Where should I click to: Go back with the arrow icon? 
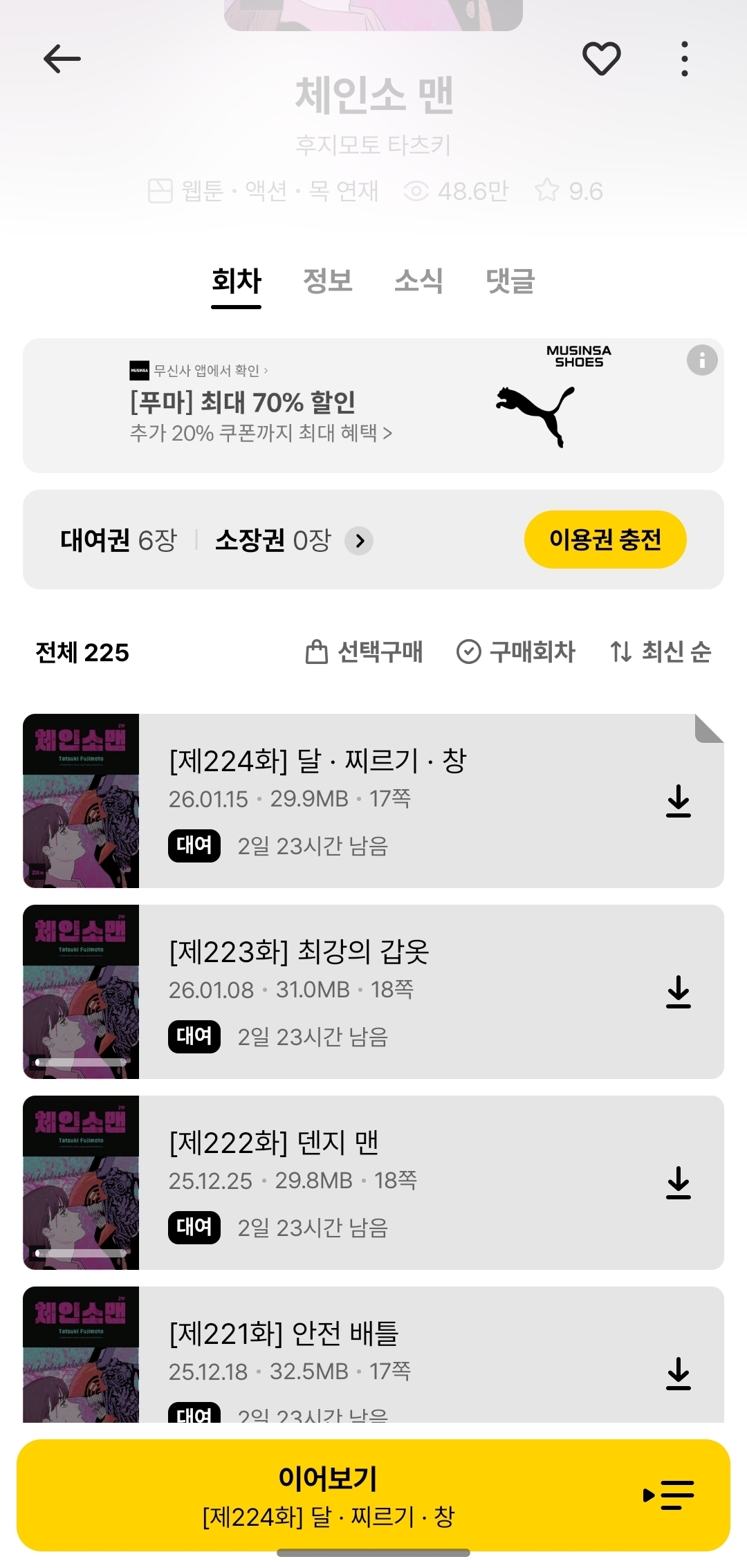pos(62,59)
